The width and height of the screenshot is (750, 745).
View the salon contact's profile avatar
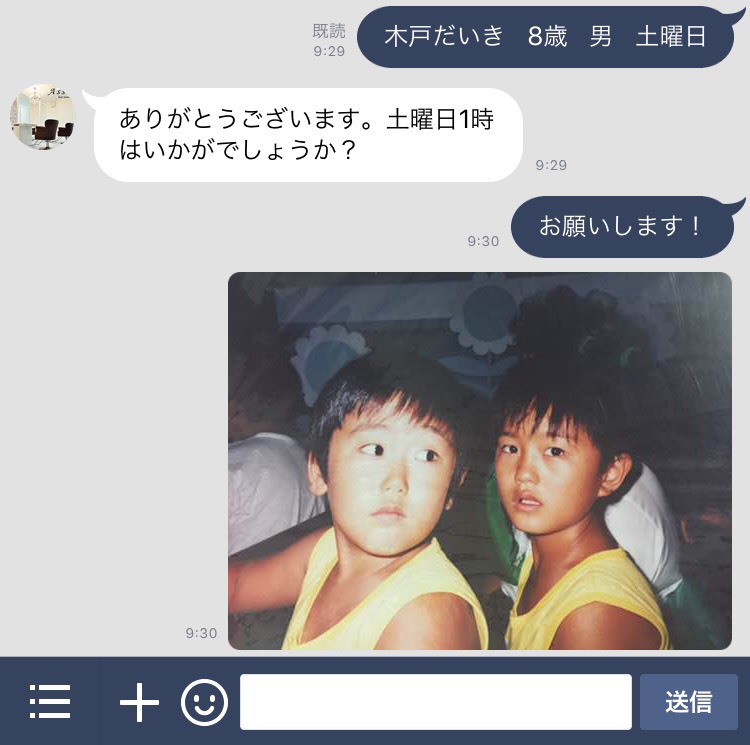click(x=43, y=117)
